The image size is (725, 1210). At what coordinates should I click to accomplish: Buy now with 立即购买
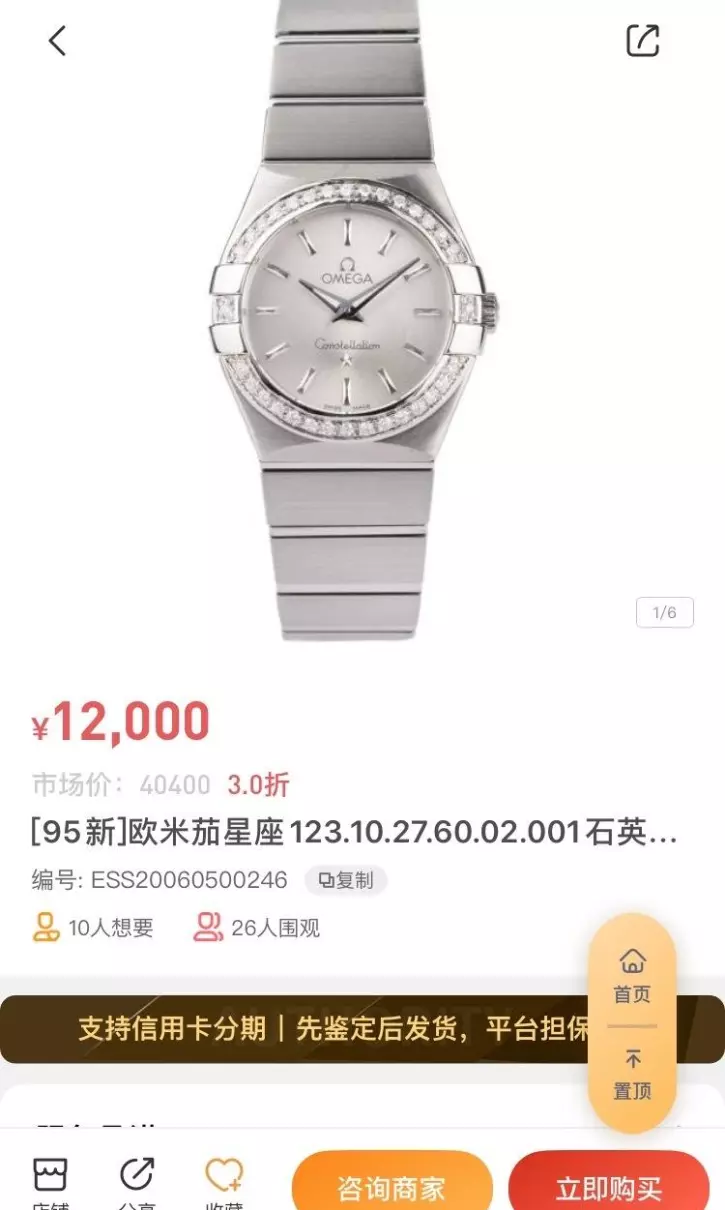pyautogui.click(x=609, y=1186)
